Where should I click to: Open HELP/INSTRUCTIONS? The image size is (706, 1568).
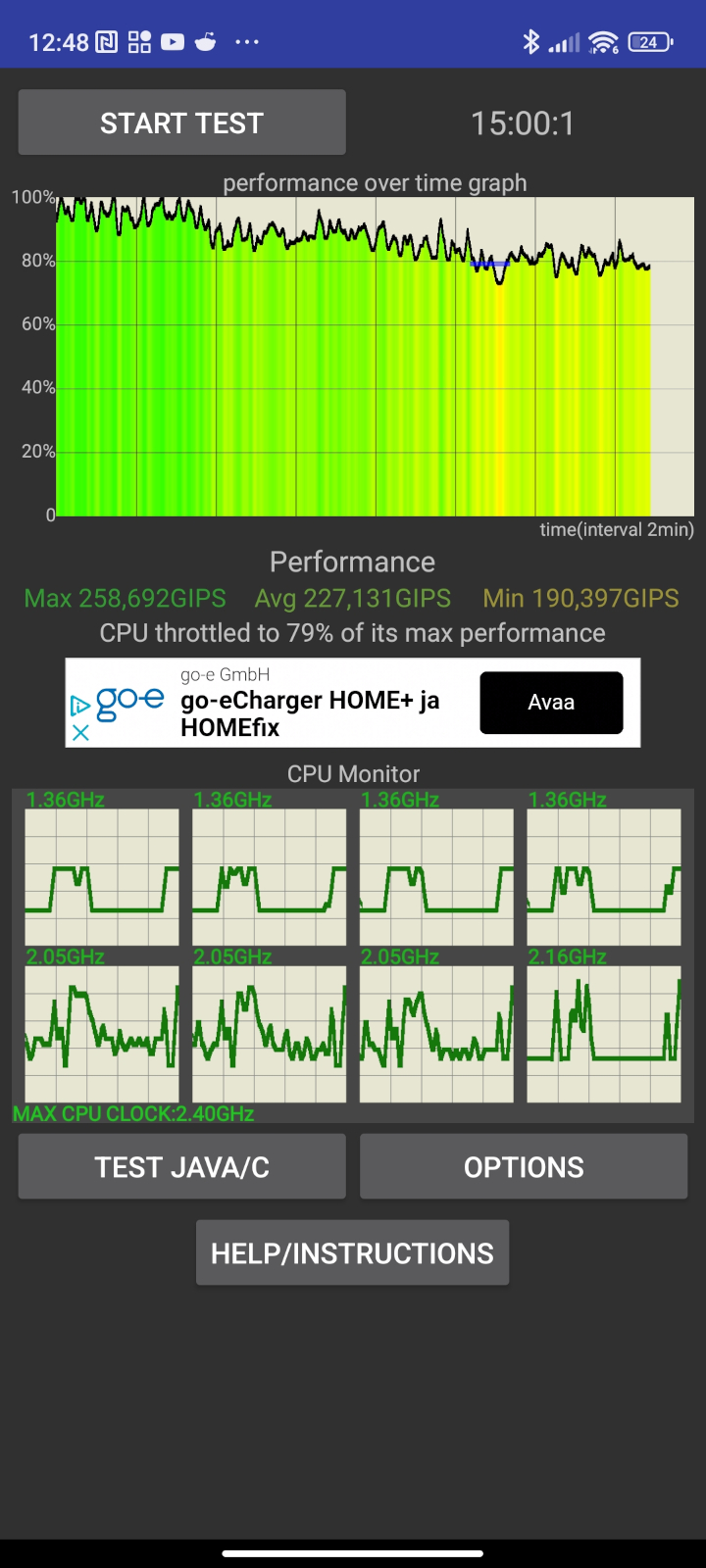352,1252
